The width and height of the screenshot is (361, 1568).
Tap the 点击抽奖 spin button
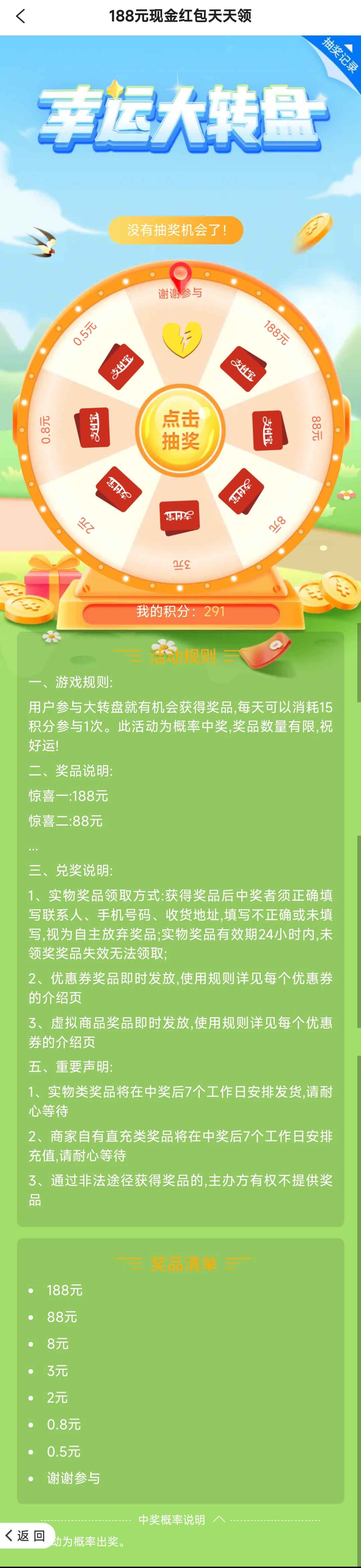pos(180,430)
